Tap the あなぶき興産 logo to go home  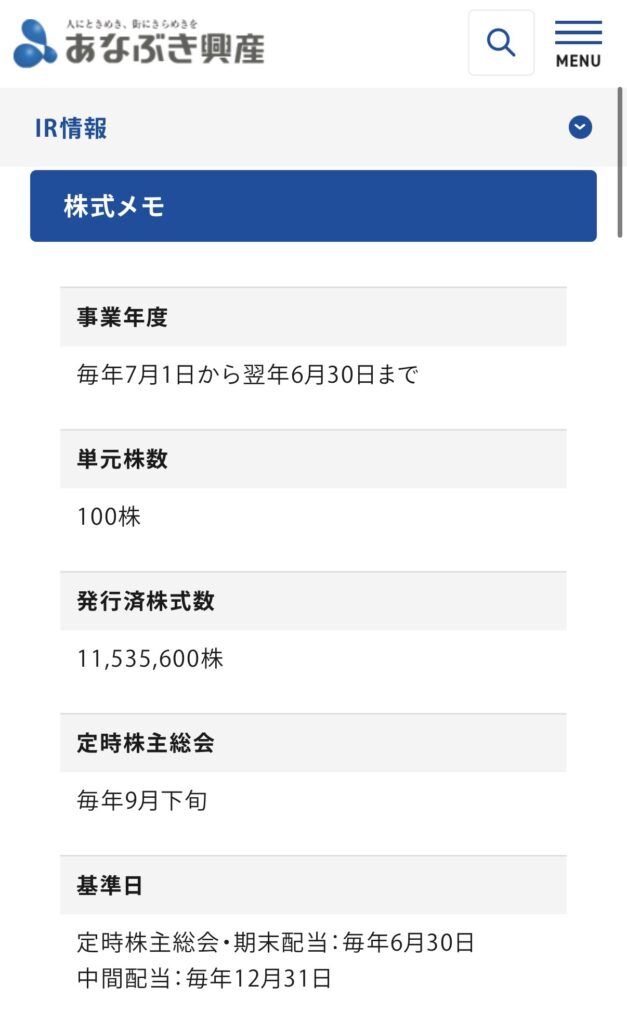139,43
